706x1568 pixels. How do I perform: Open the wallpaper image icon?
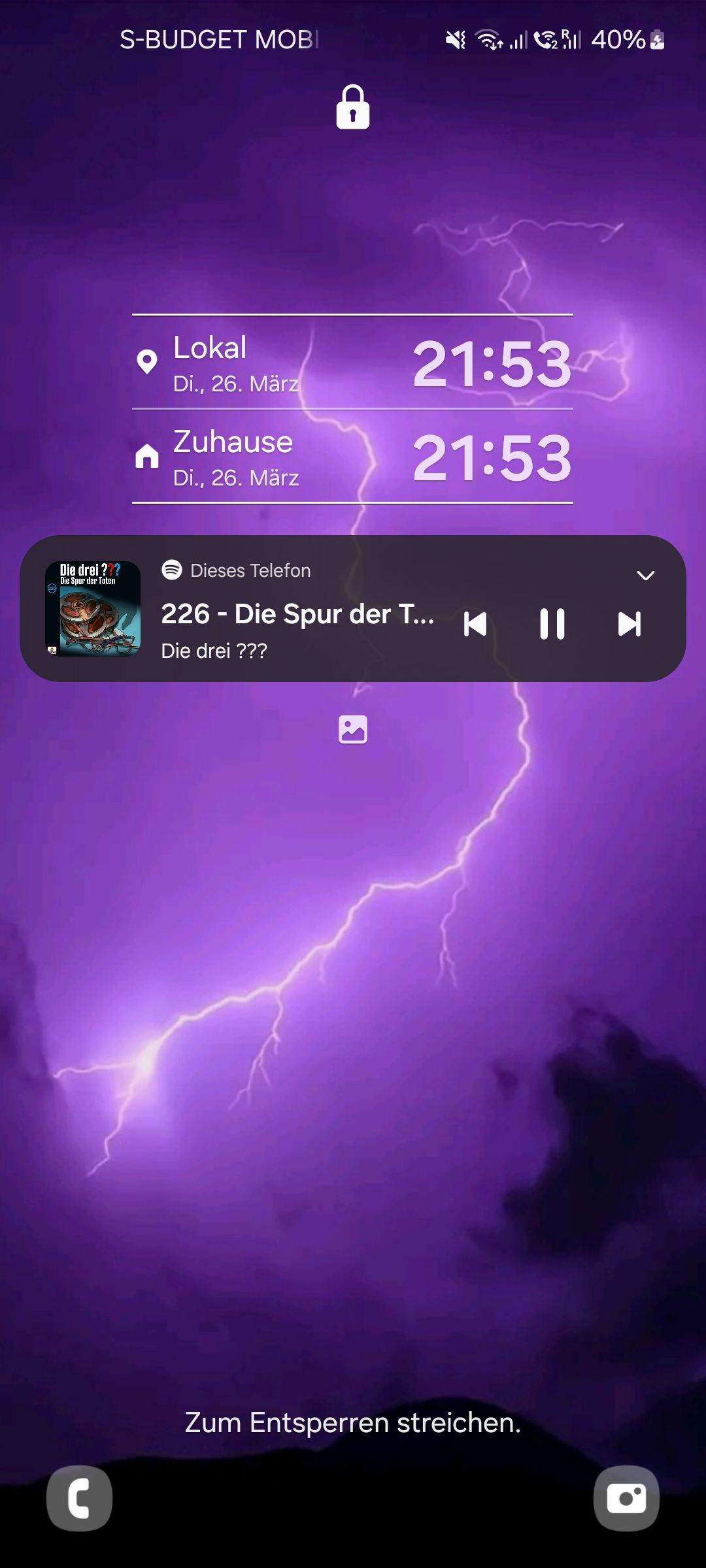[353, 730]
